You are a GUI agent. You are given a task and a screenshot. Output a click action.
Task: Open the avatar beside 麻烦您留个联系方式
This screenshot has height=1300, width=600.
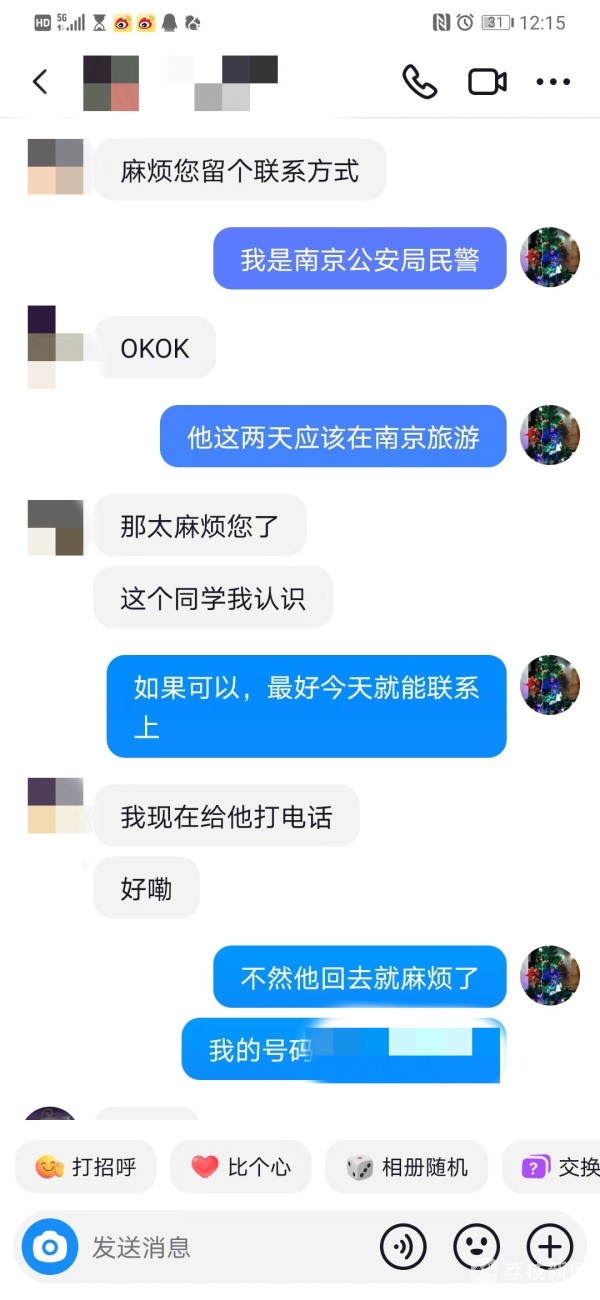pyautogui.click(x=56, y=167)
